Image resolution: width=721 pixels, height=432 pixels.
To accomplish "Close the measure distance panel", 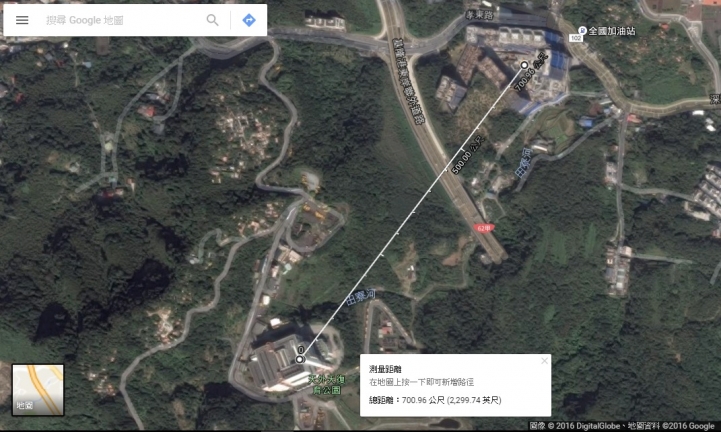I will click(x=544, y=361).
